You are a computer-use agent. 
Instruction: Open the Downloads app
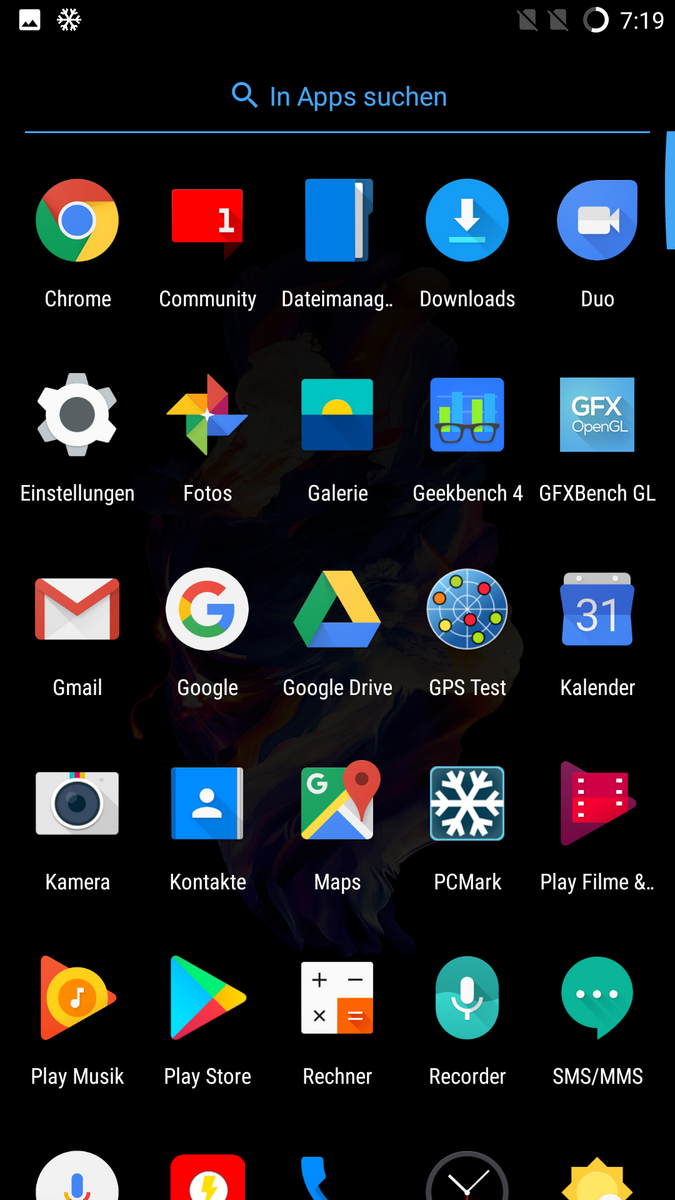467,221
